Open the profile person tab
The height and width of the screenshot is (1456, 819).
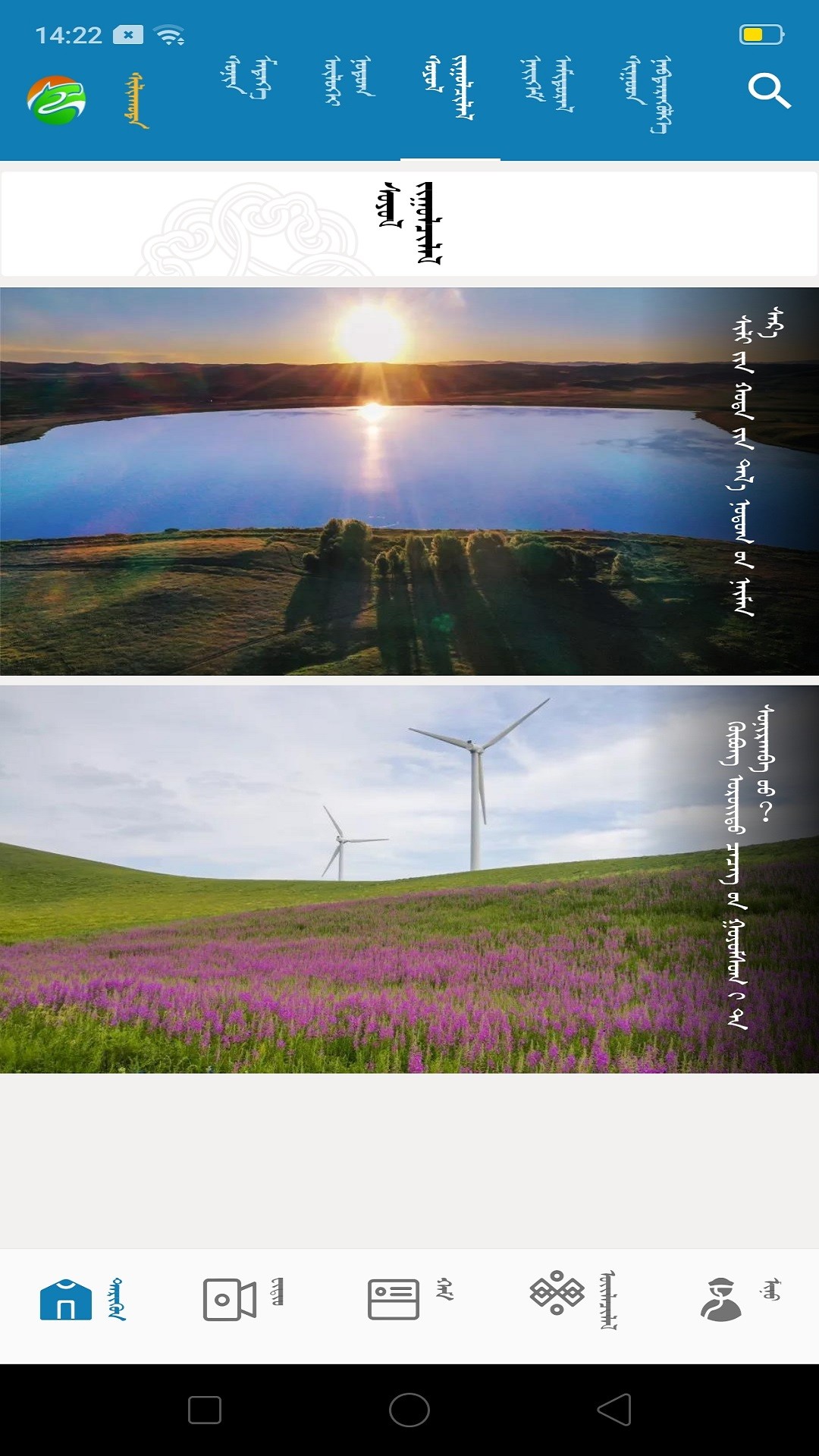tap(737, 1300)
